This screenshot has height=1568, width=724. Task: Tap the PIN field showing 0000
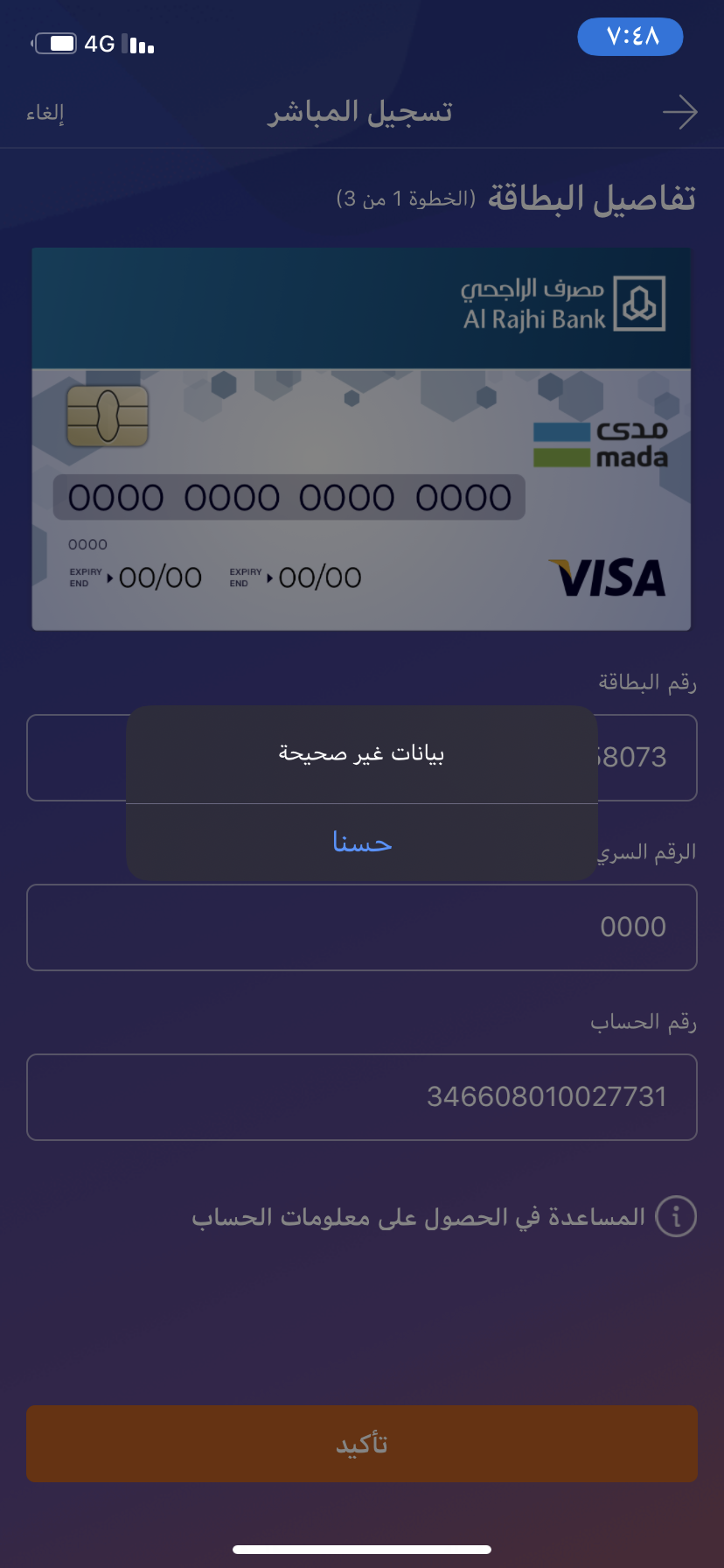pos(362,927)
